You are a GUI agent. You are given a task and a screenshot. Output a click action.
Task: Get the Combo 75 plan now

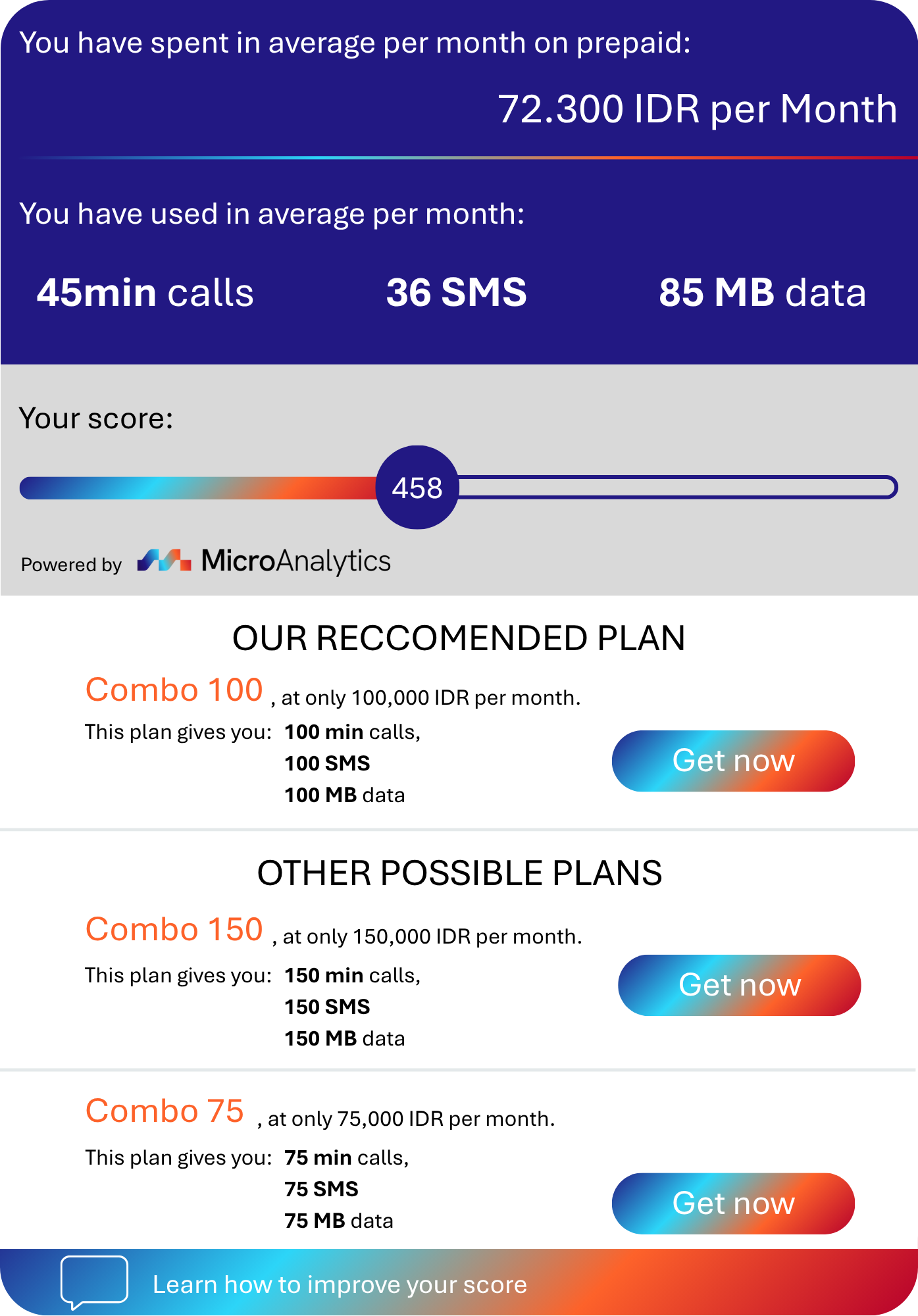733,1203
